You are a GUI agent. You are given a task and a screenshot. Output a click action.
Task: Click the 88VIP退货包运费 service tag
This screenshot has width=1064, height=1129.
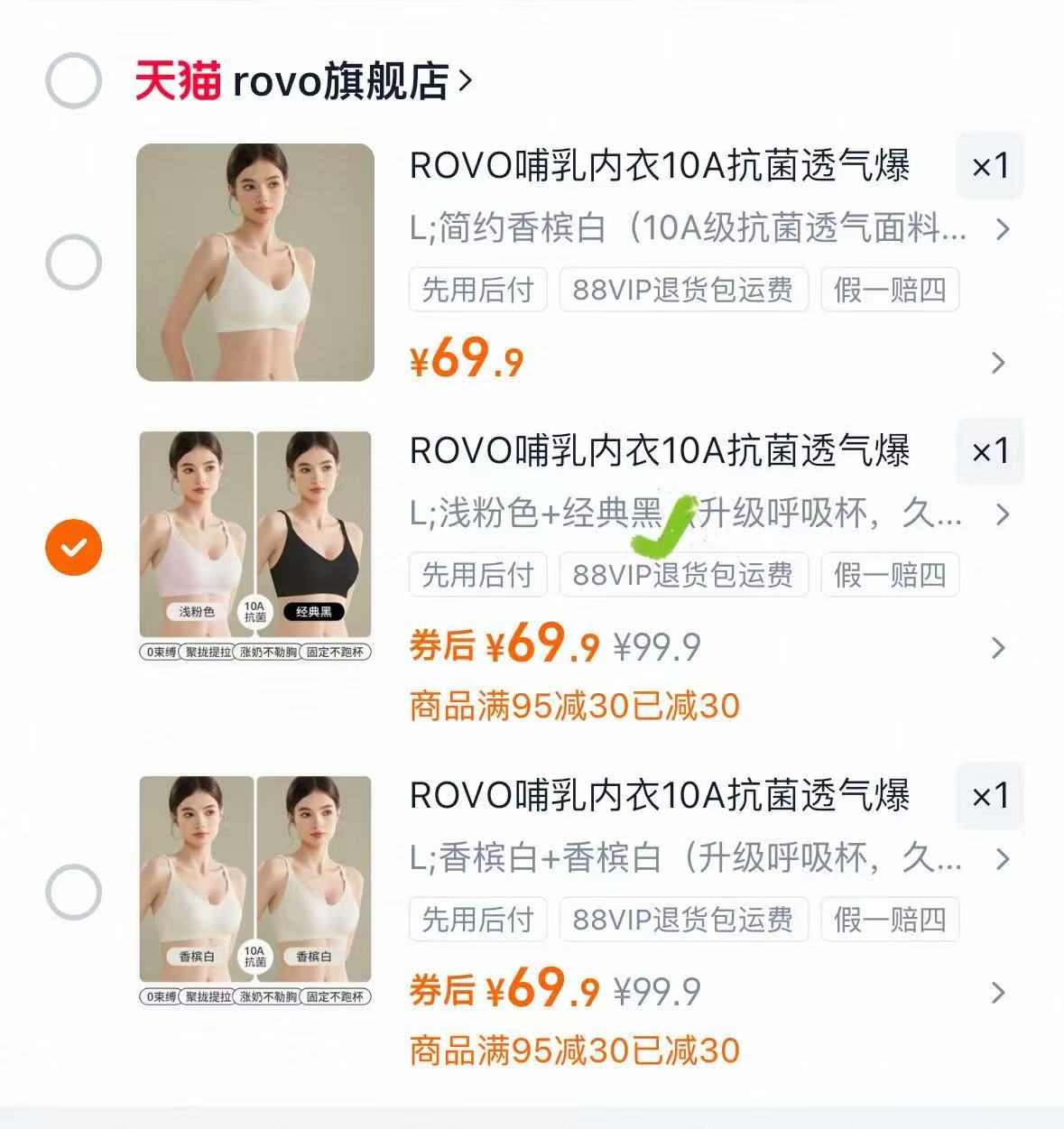click(x=683, y=291)
